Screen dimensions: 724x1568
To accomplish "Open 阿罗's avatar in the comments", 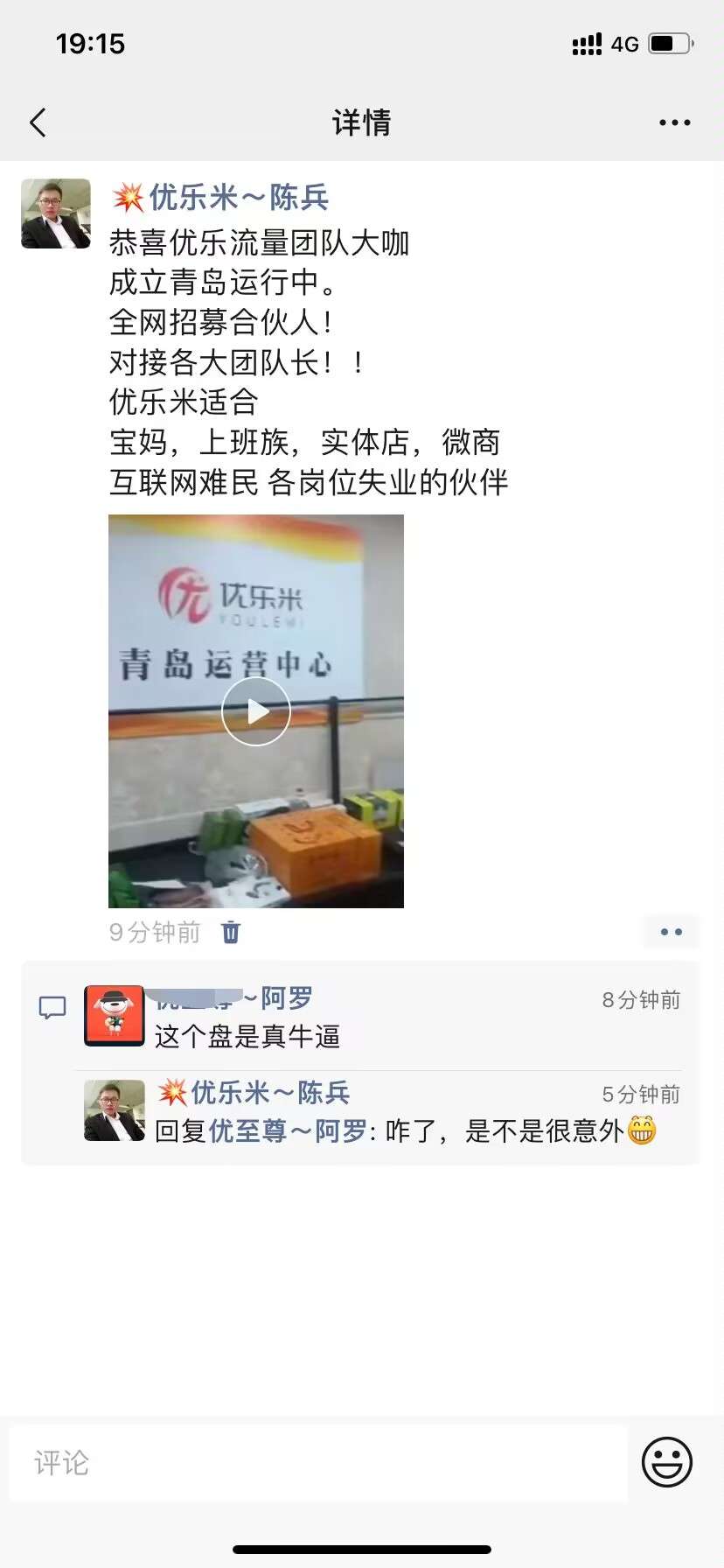I will tap(115, 1016).
